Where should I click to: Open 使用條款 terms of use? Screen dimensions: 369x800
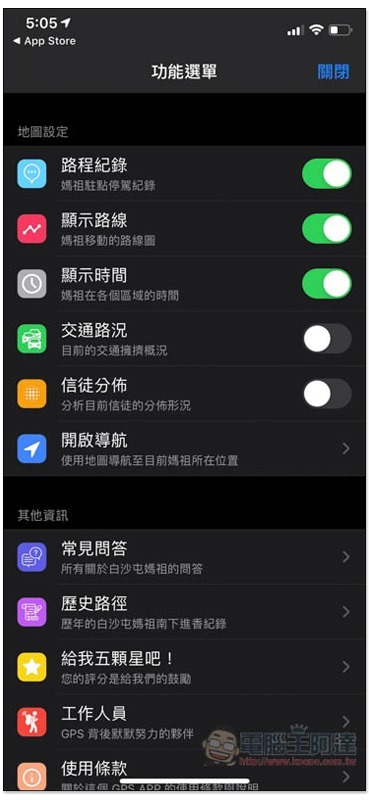[x=185, y=773]
